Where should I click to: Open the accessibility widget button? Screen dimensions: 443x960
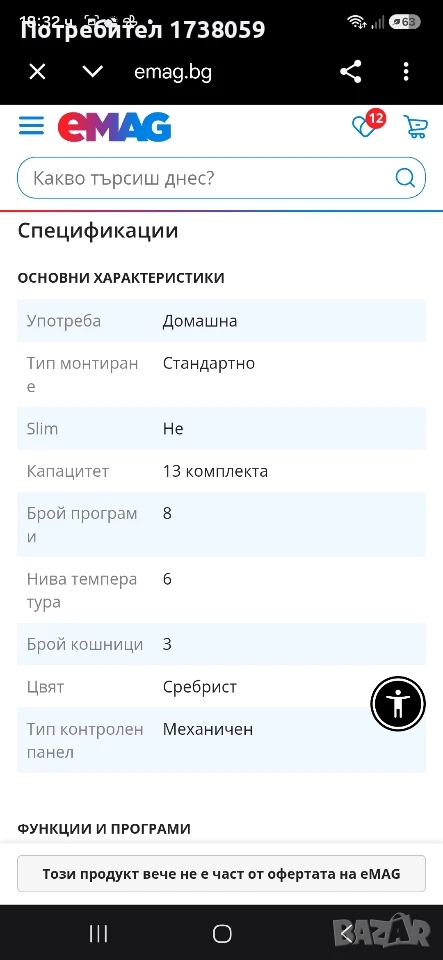click(398, 704)
